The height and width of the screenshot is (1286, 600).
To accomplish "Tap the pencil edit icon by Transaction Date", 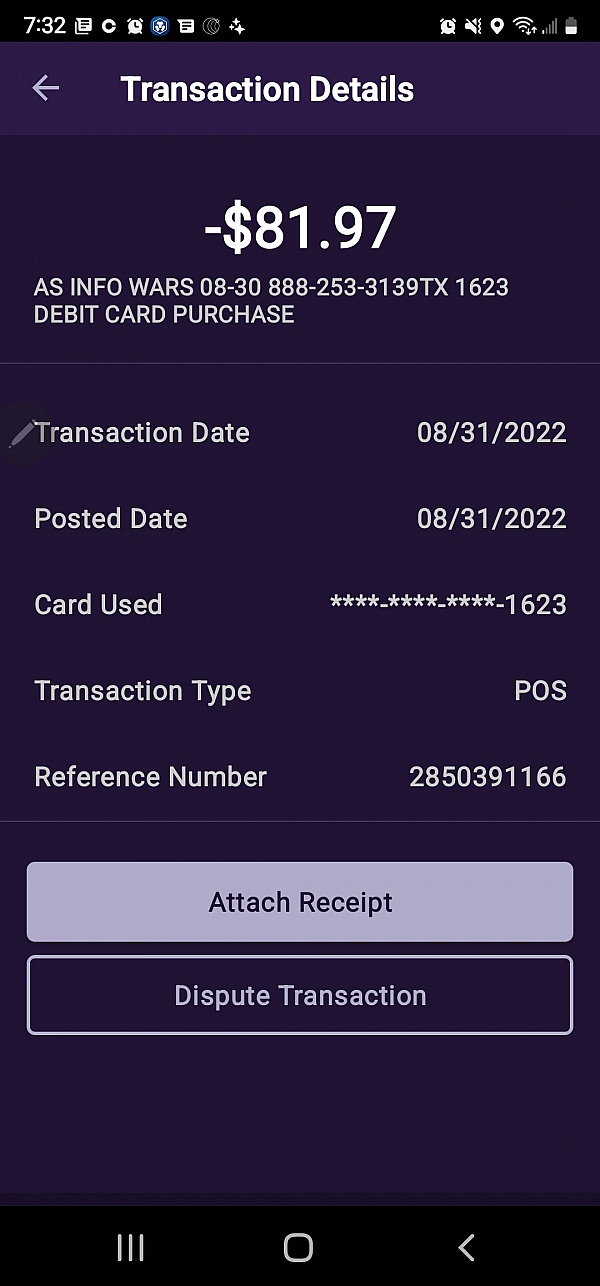I will 22,434.
